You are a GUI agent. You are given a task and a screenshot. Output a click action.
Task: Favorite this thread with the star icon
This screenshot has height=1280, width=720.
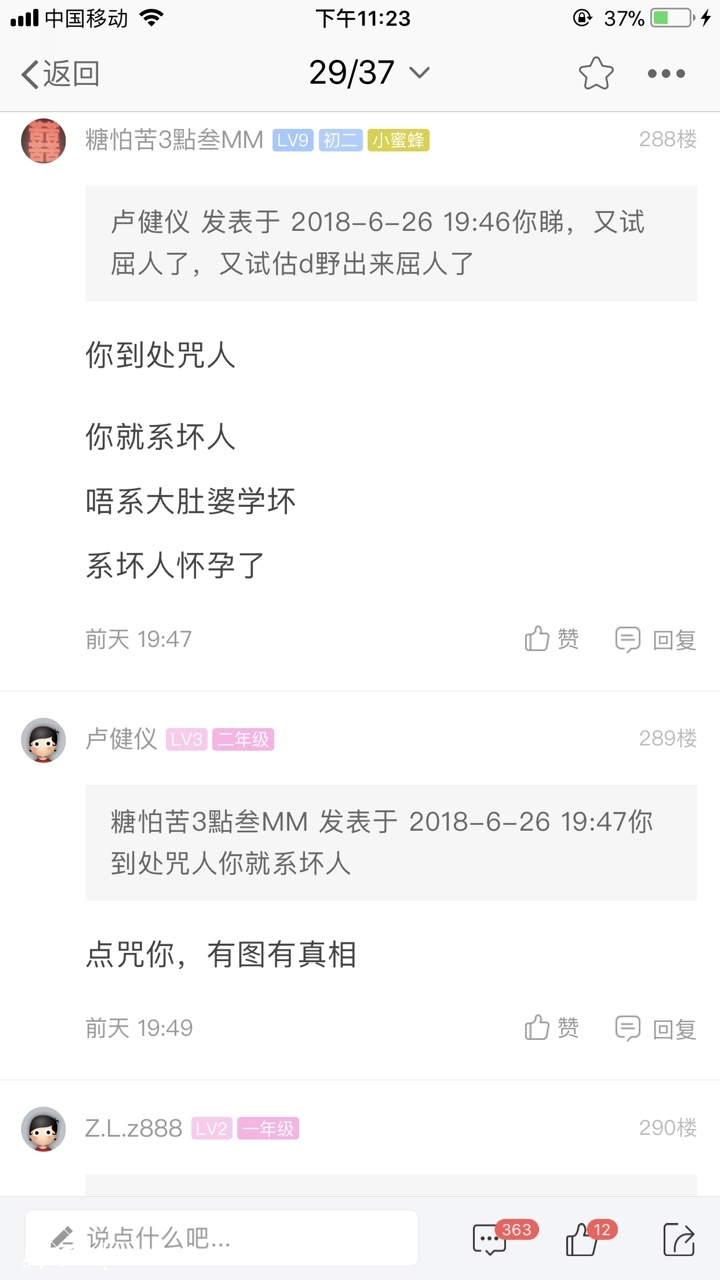(596, 73)
